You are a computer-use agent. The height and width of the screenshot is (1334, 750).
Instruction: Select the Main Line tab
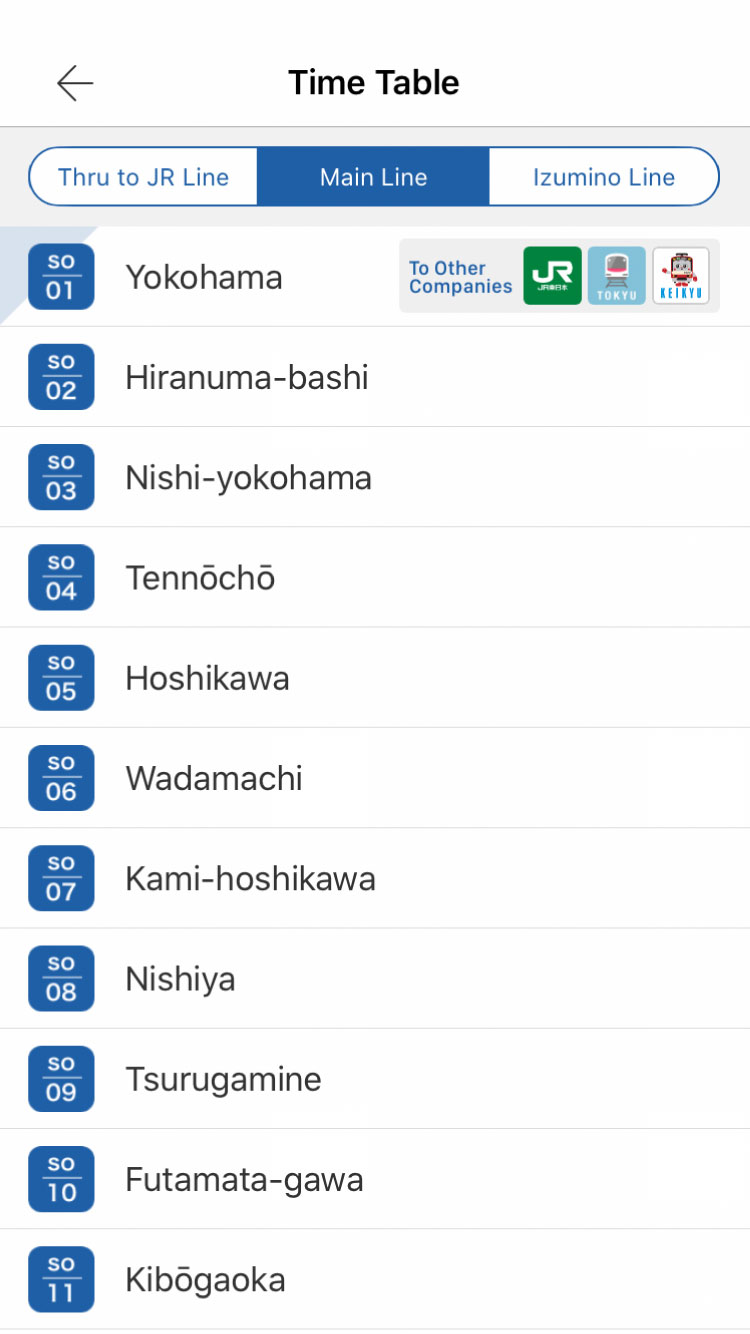pos(374,177)
